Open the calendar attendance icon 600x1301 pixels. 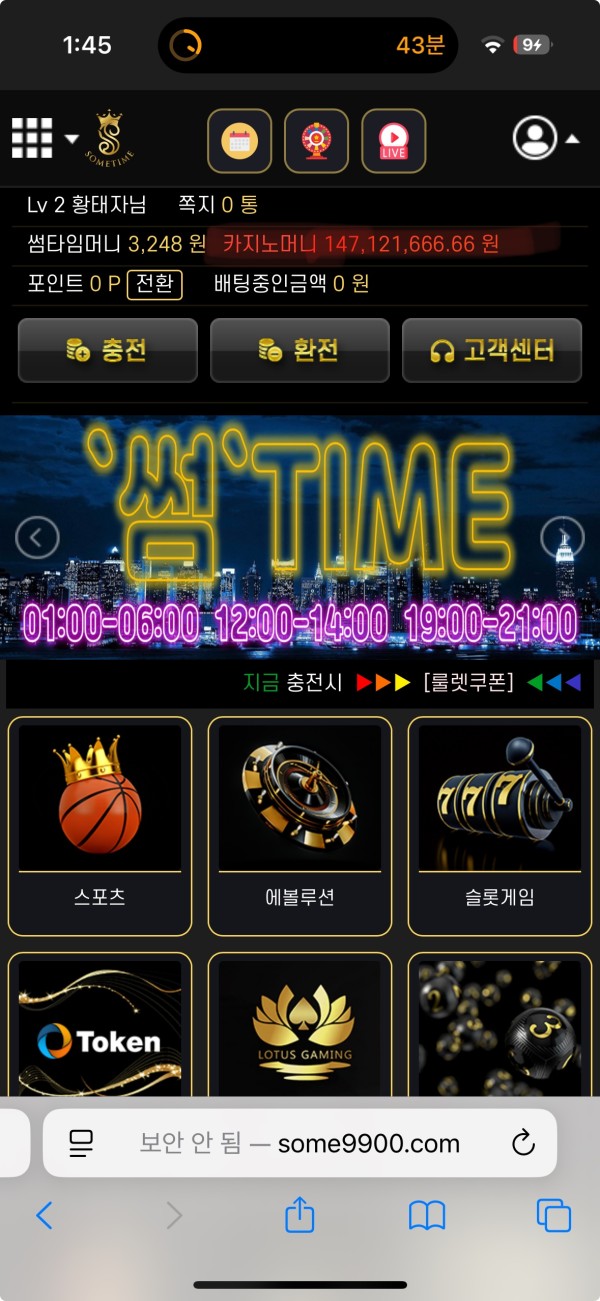pos(239,141)
